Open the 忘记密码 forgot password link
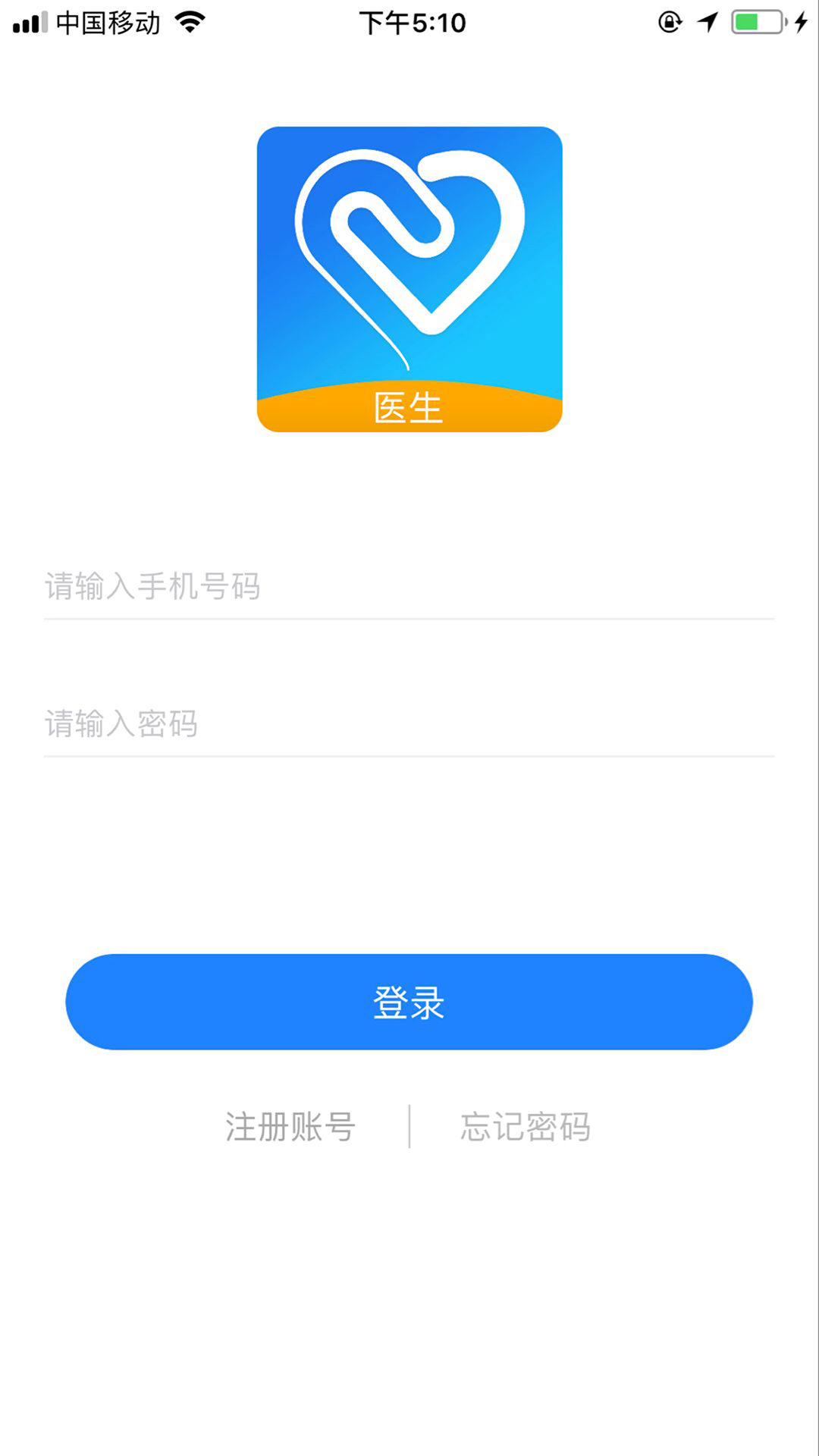The image size is (819, 1456). click(x=526, y=1127)
